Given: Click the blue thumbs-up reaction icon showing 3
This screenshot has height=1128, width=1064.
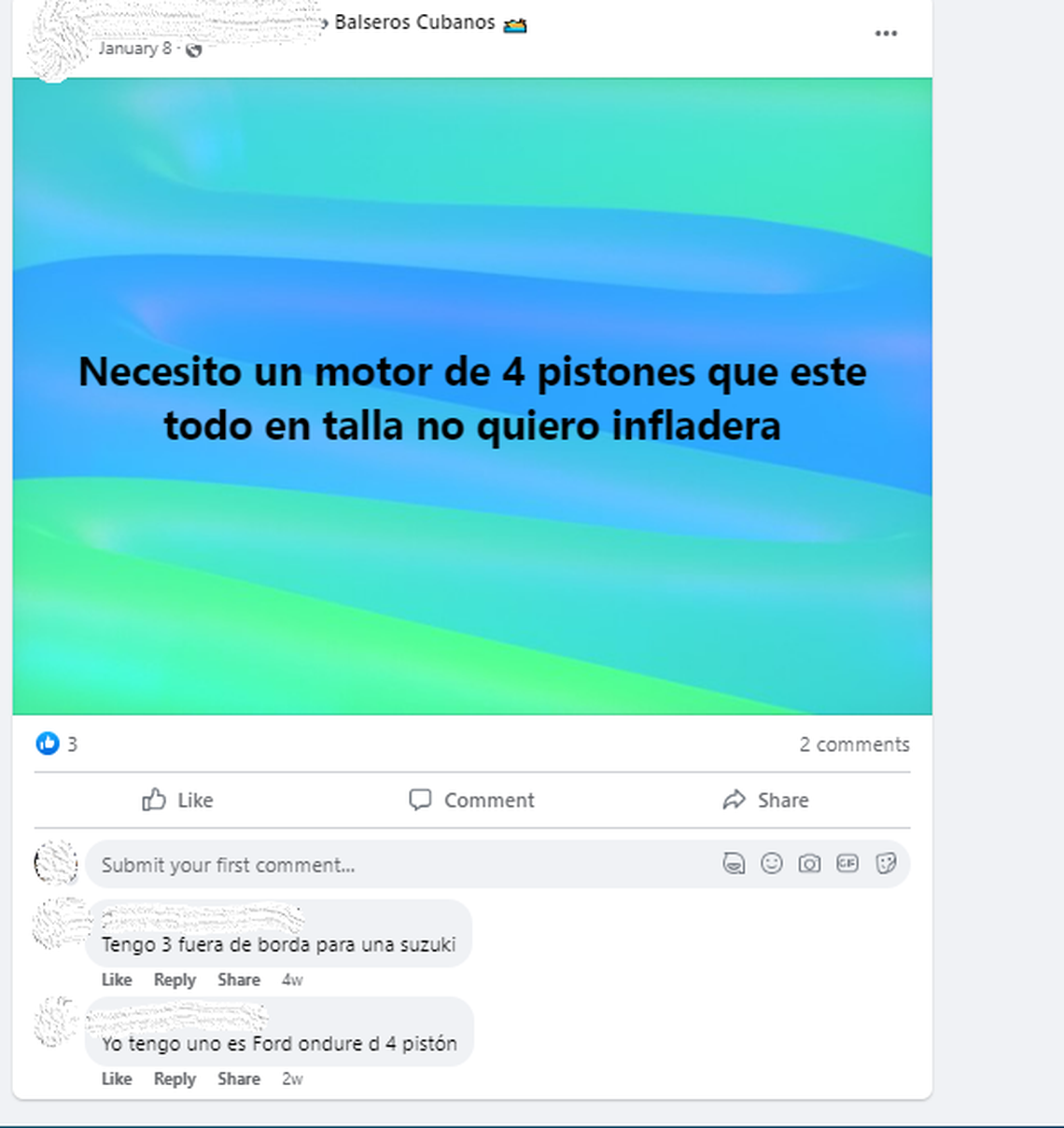Looking at the screenshot, I should [x=47, y=744].
